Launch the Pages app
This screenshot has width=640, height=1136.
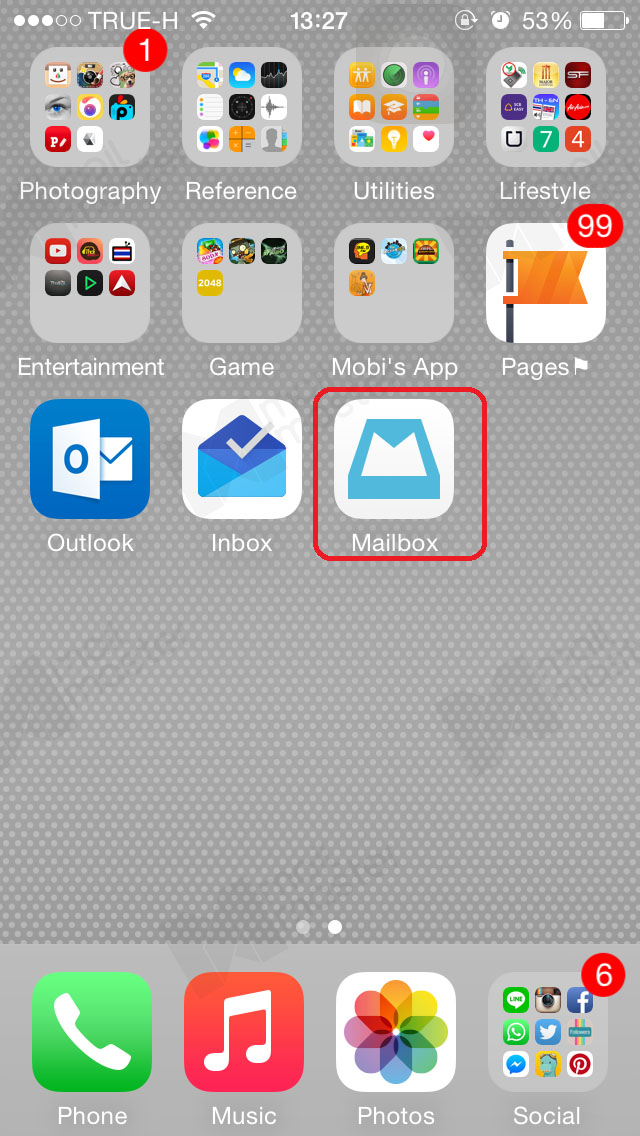(546, 283)
